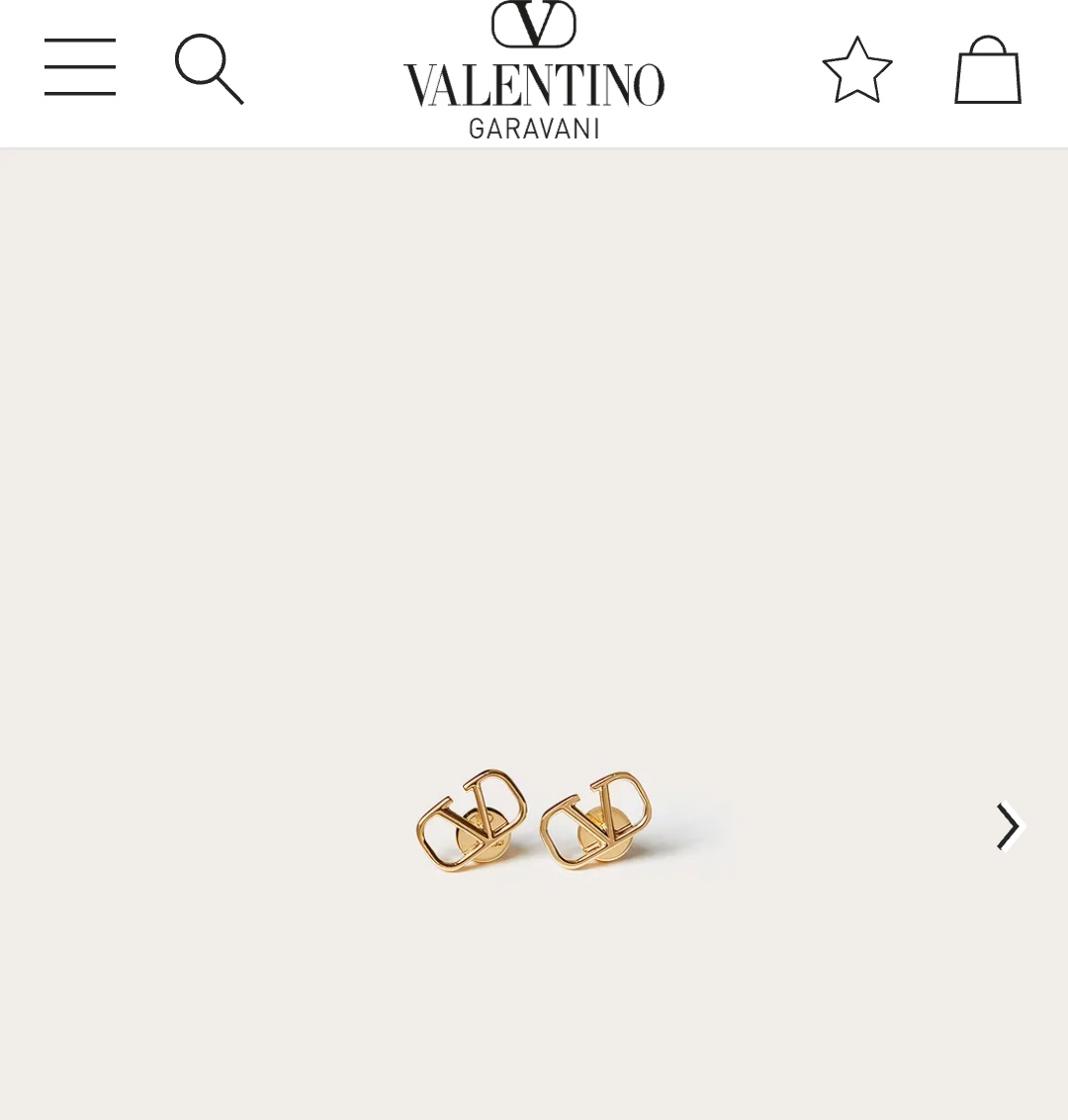Show next product image with the arrow
This screenshot has height=1120, width=1068.
[1008, 826]
